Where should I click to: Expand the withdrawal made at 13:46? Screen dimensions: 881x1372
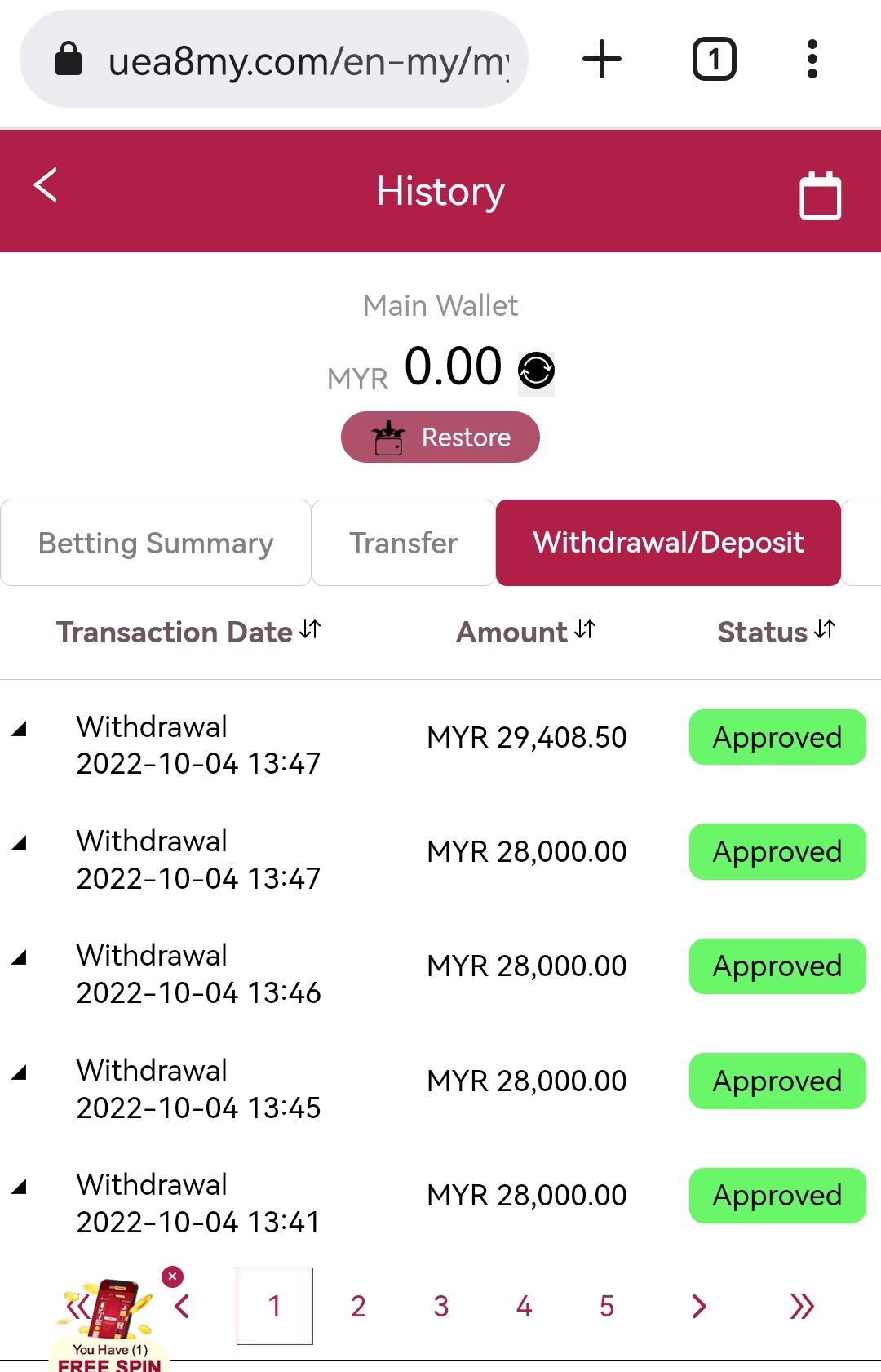[x=20, y=957]
